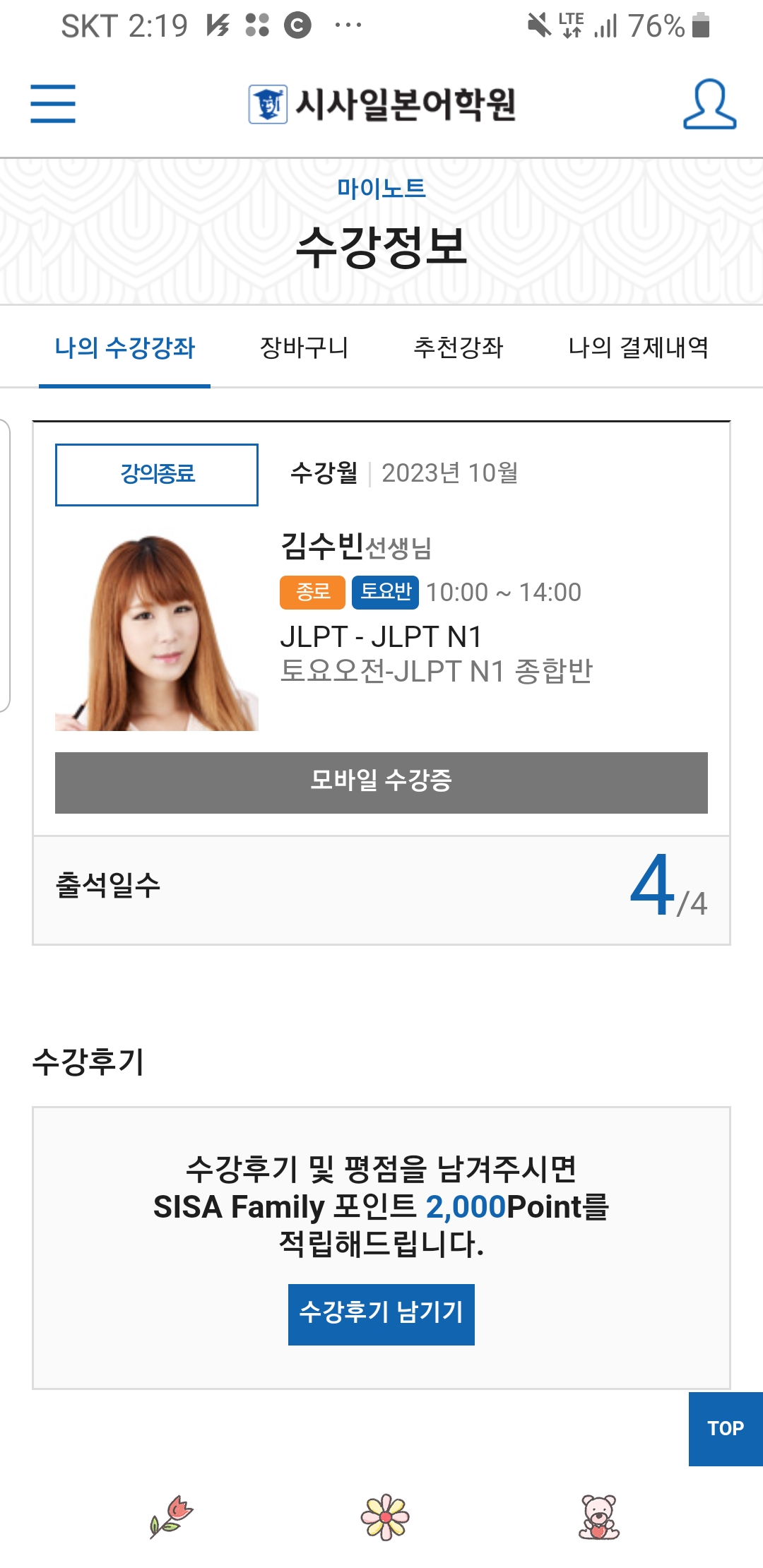Image resolution: width=763 pixels, height=1568 pixels.
Task: Open the hamburger navigation menu
Action: point(53,105)
